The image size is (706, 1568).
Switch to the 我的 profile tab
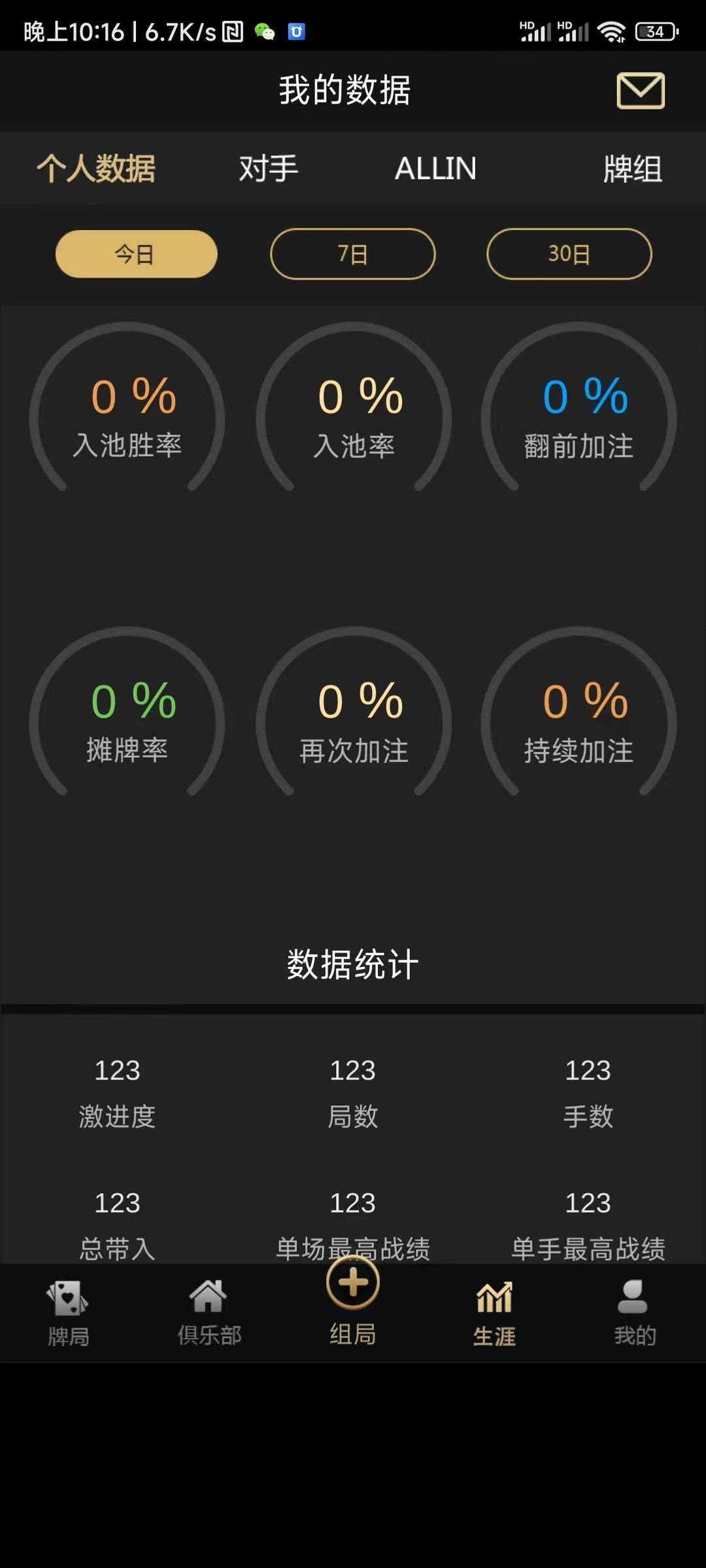click(x=634, y=1312)
